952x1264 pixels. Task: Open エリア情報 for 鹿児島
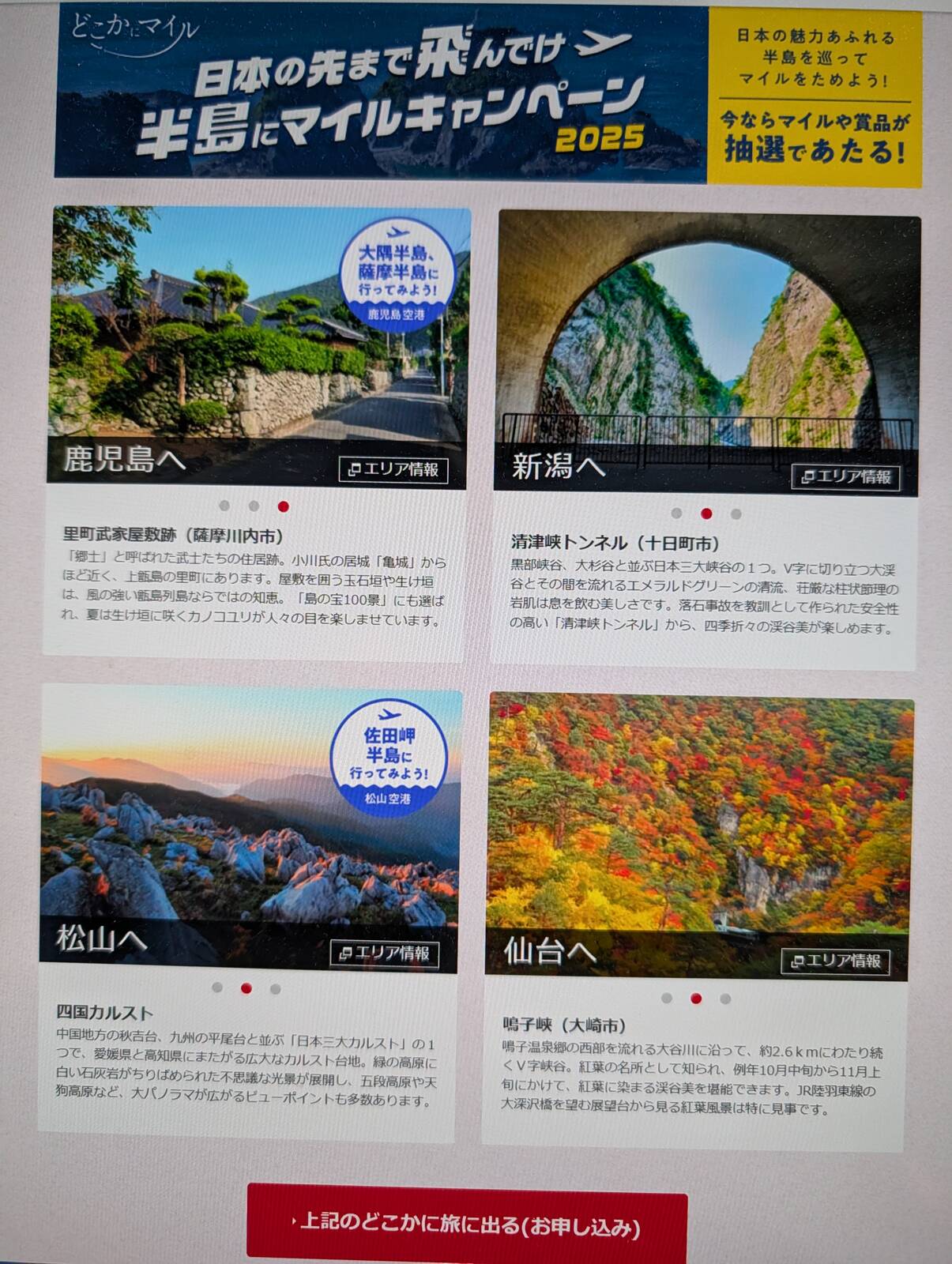coord(393,469)
